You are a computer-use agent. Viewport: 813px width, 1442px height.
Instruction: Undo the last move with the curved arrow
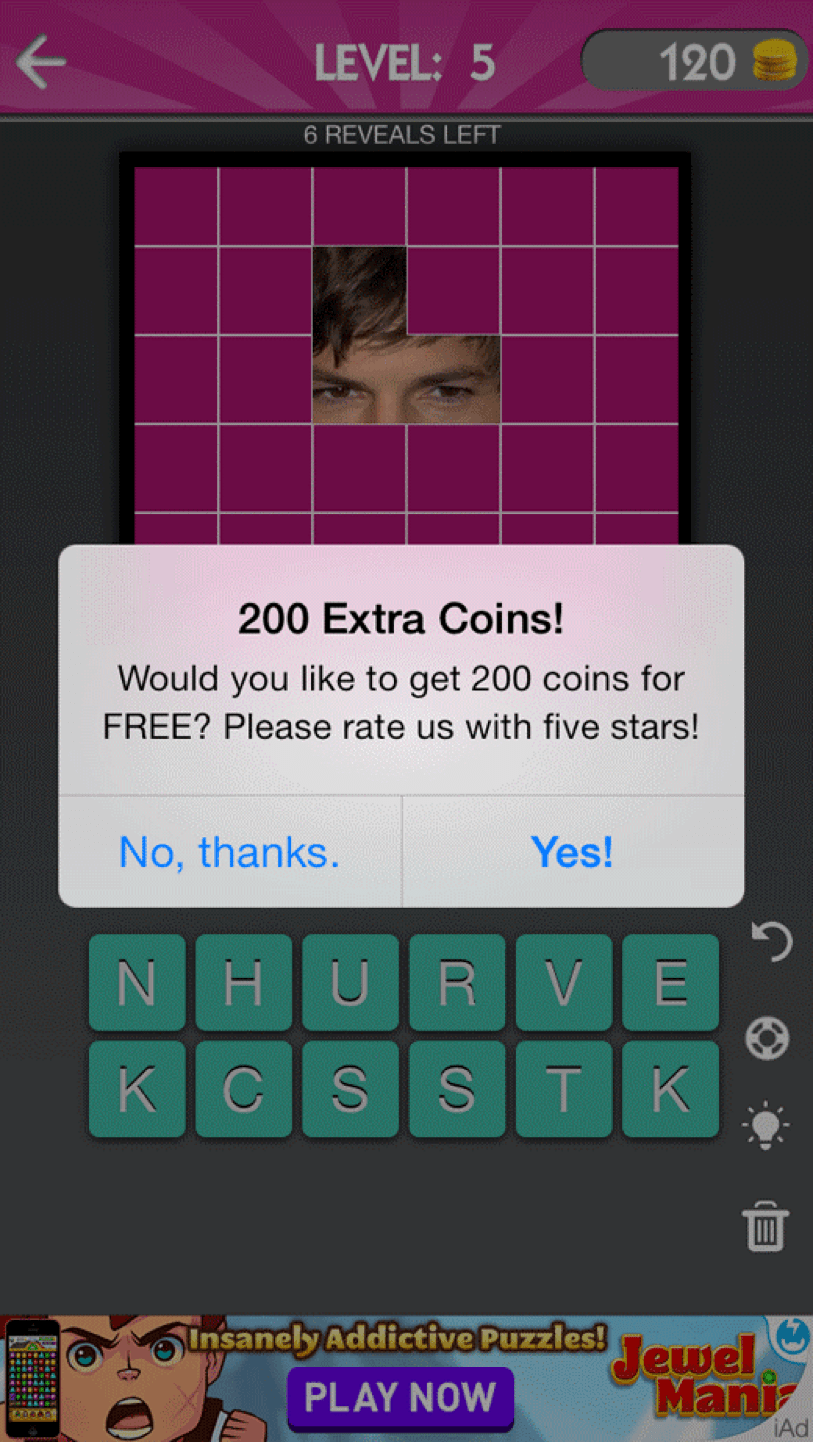point(770,942)
